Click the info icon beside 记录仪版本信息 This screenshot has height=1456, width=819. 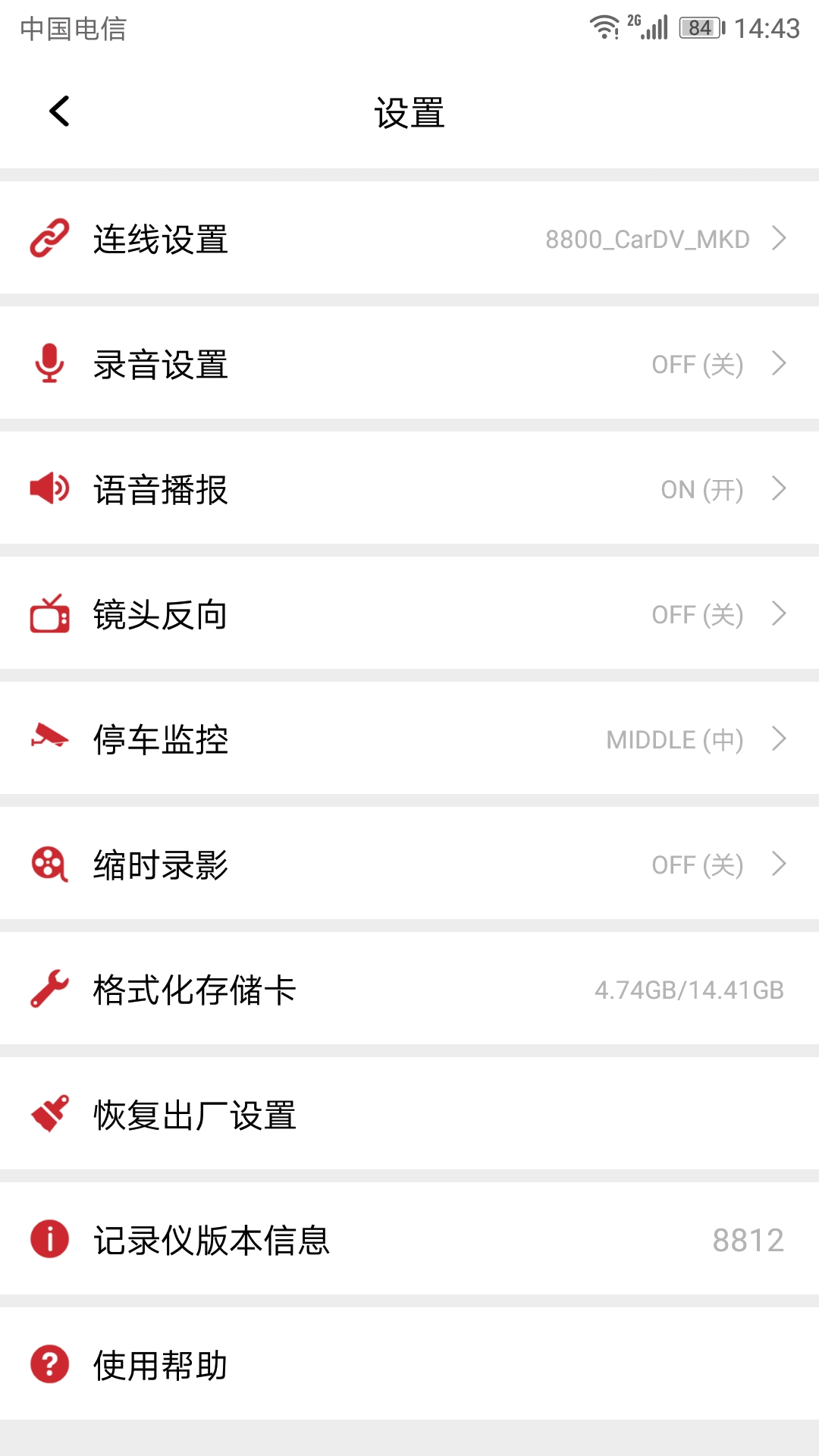click(x=49, y=1238)
